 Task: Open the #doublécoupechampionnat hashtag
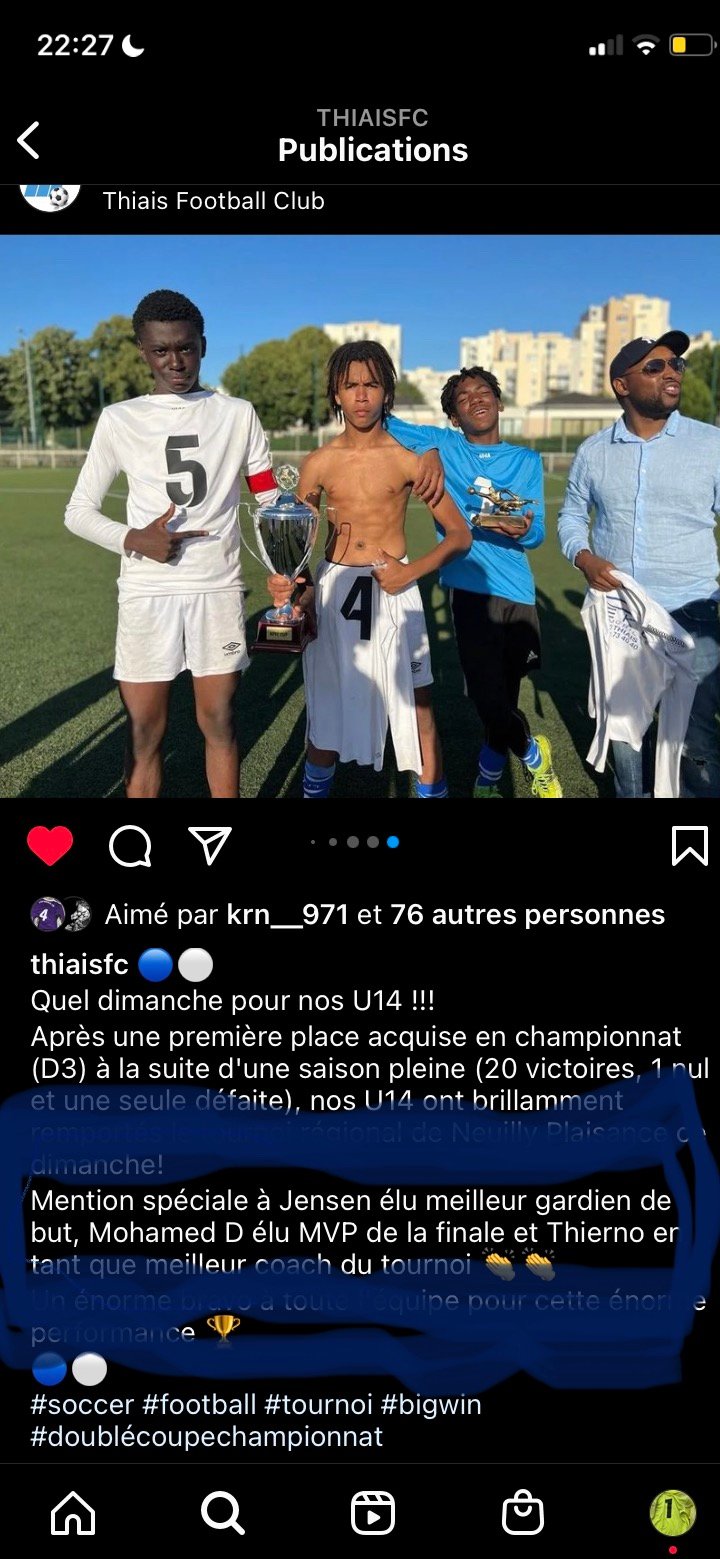(206, 1436)
